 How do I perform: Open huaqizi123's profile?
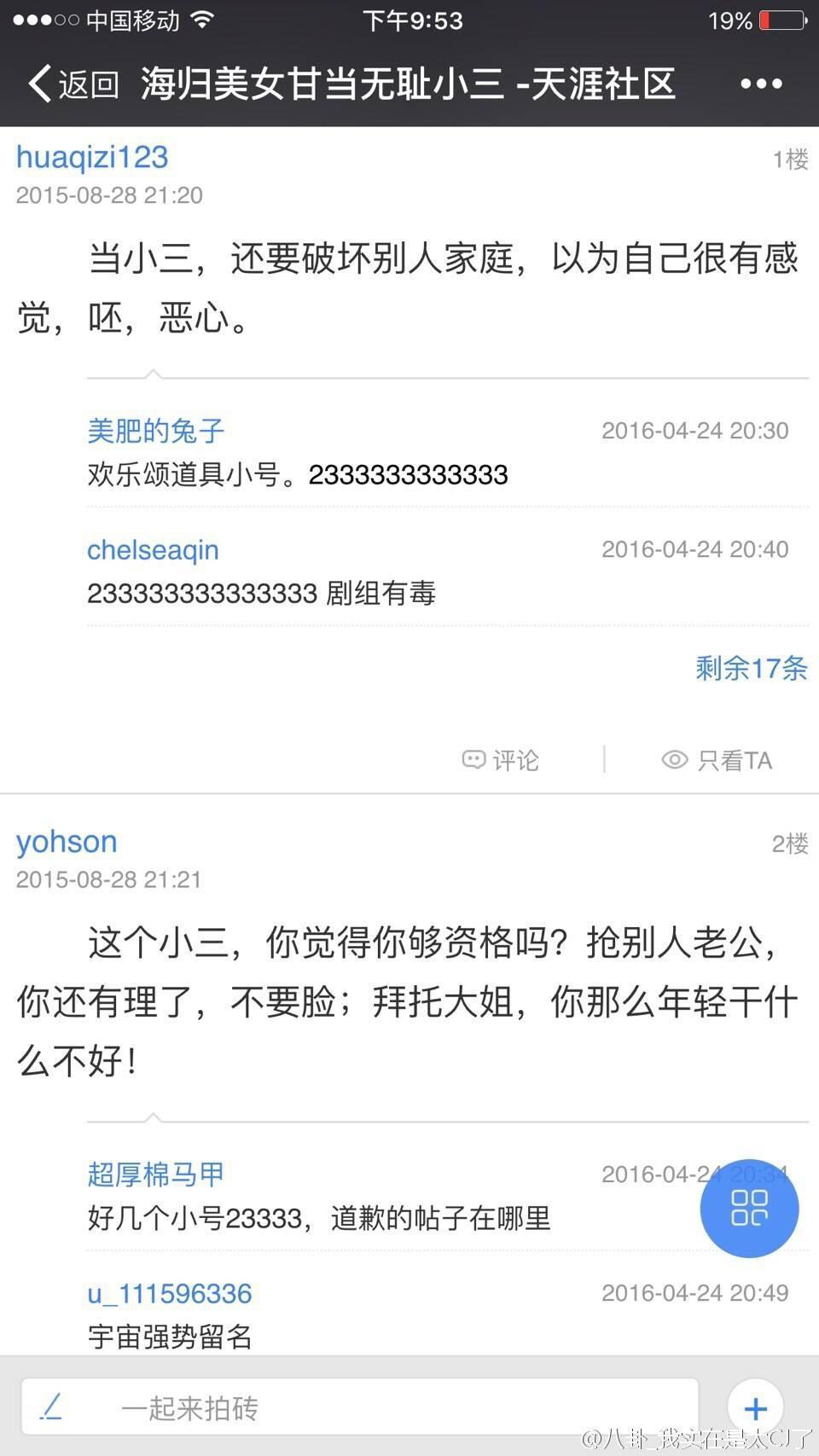pyautogui.click(x=92, y=157)
